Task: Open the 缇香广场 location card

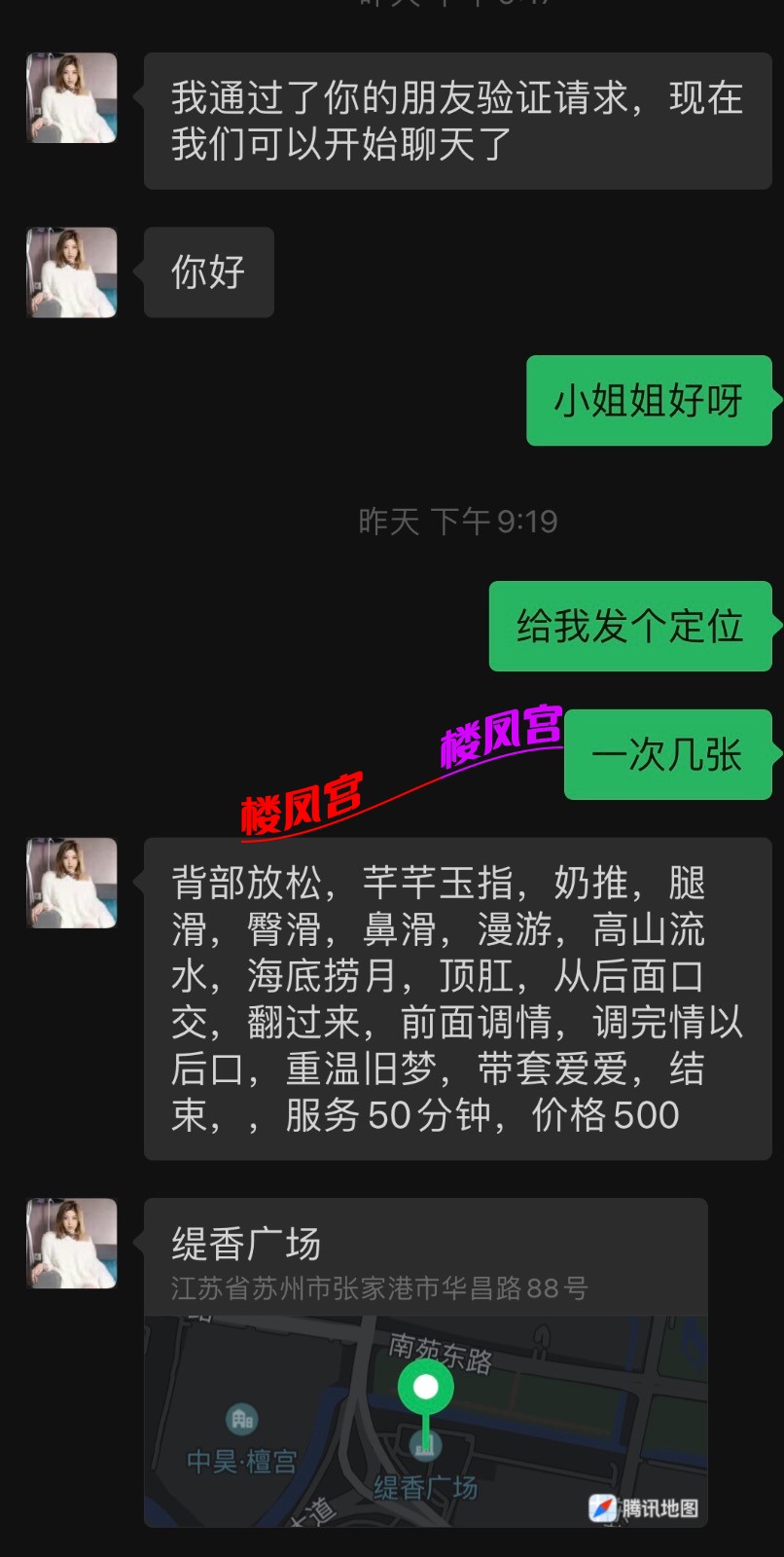Action: [425, 1362]
